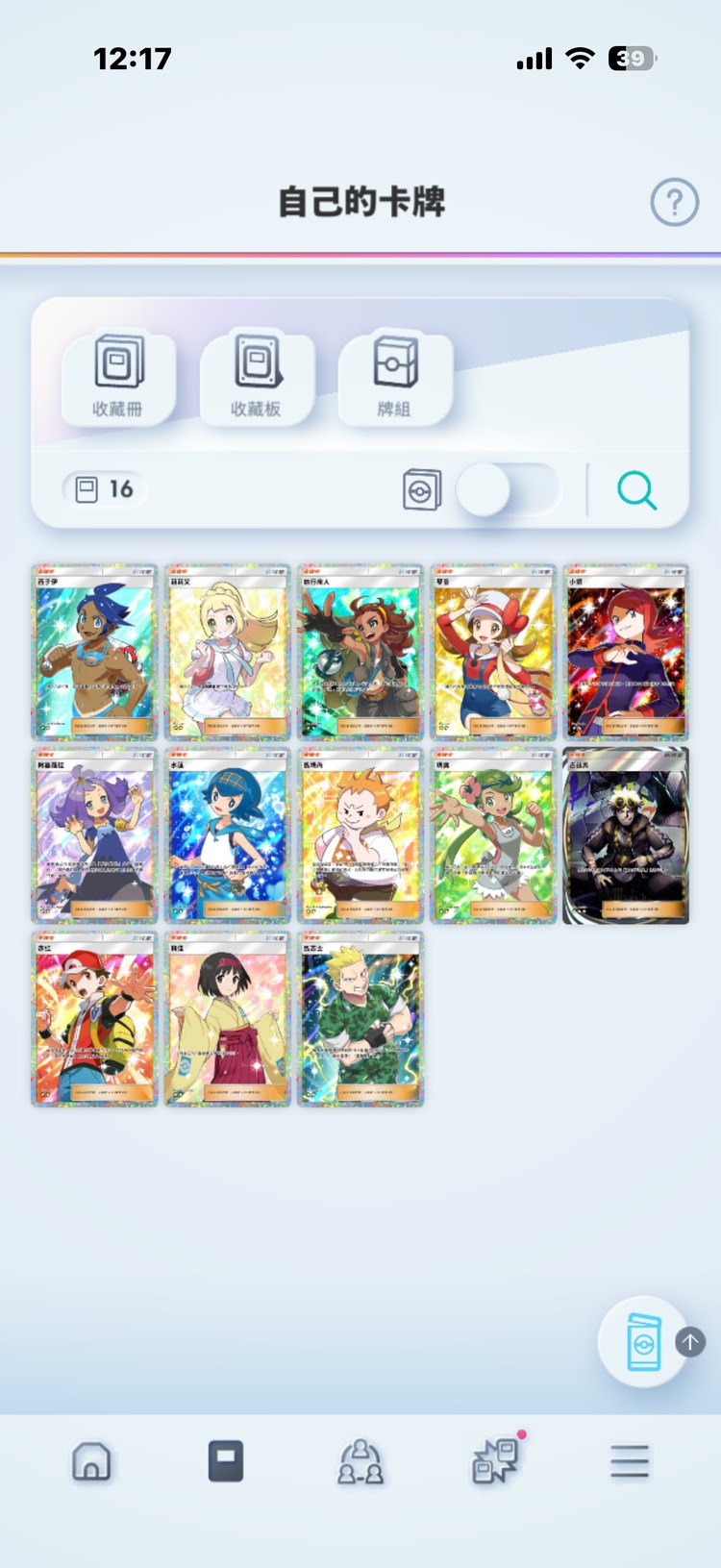The image size is (721, 1568).
Task: Select the dark 古茲馬 Guzma card
Action: pyautogui.click(x=626, y=835)
